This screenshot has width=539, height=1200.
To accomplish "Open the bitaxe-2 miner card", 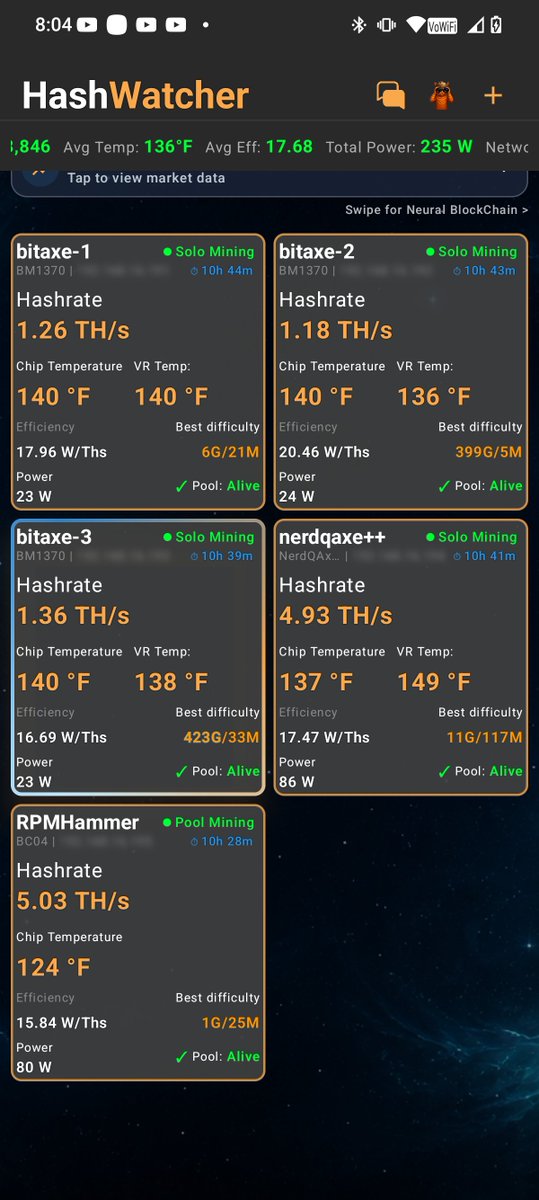I will coord(400,372).
